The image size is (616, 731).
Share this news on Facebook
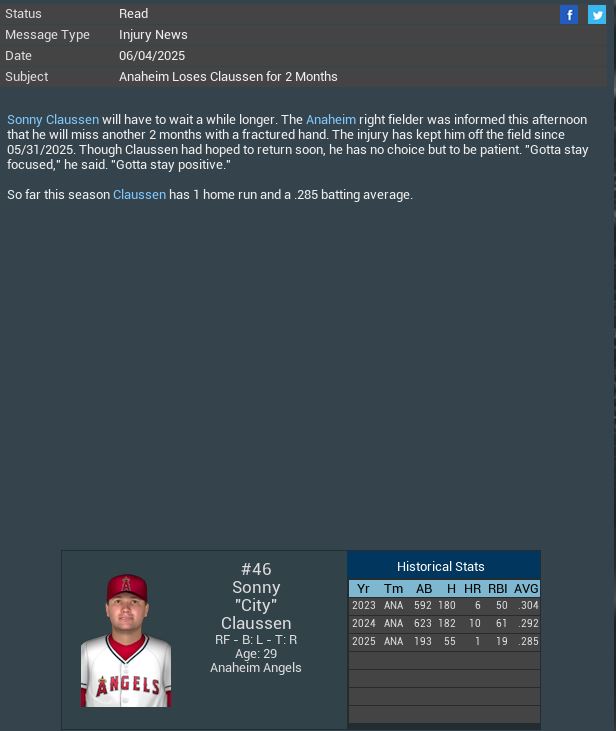569,14
